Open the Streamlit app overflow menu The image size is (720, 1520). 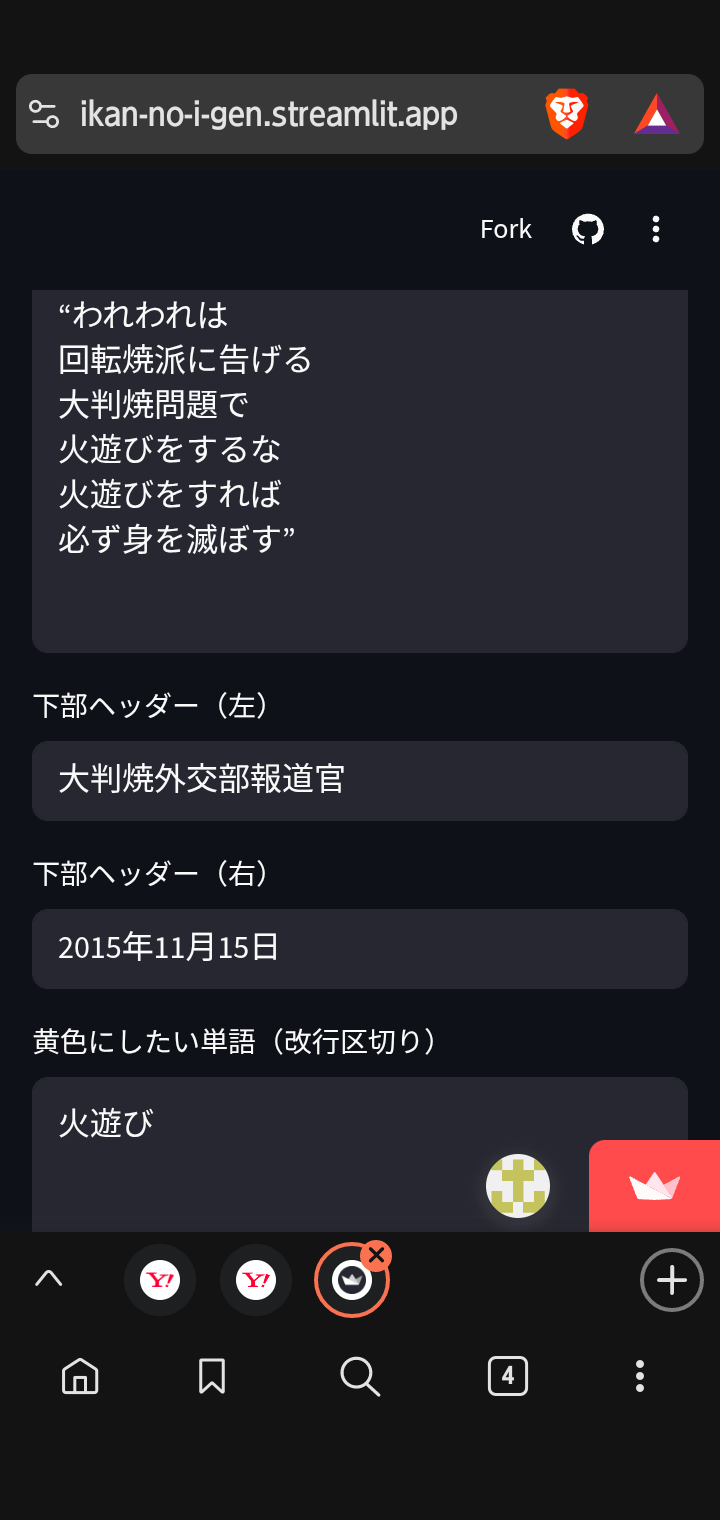(656, 229)
